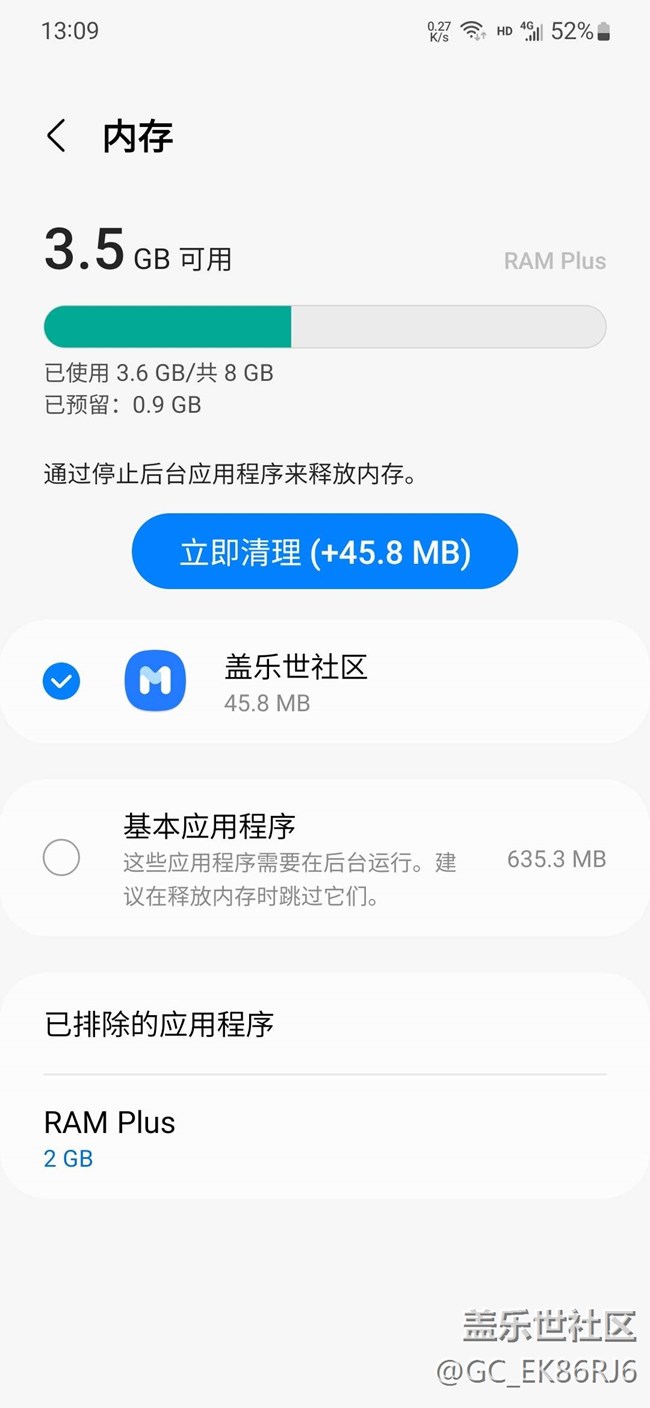The height and width of the screenshot is (1408, 650).
Task: Go back from the 内存 page
Action: pos(57,136)
